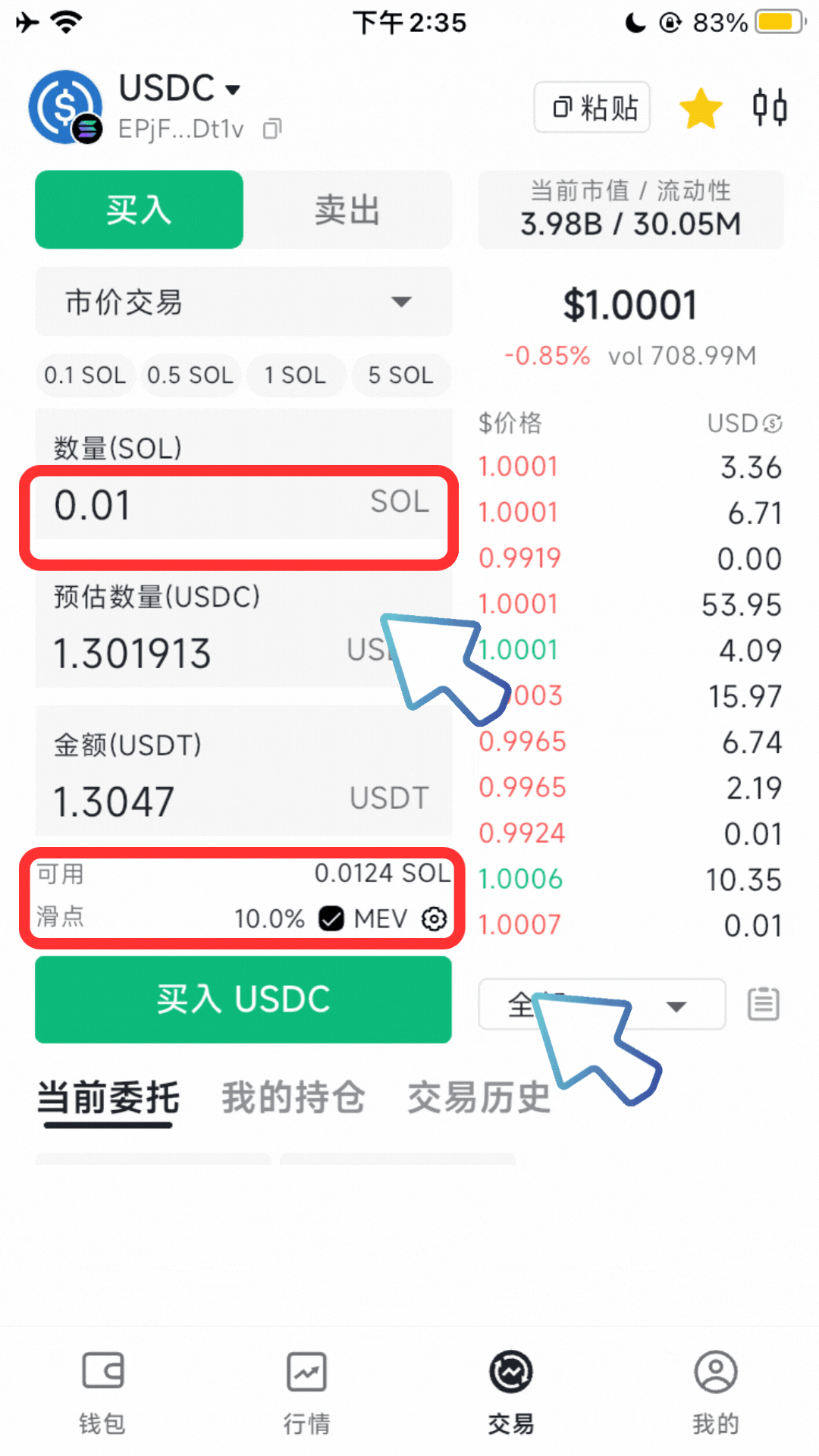Uncheck the MEV protection checkbox
This screenshot has width=819, height=1456.
(x=331, y=918)
